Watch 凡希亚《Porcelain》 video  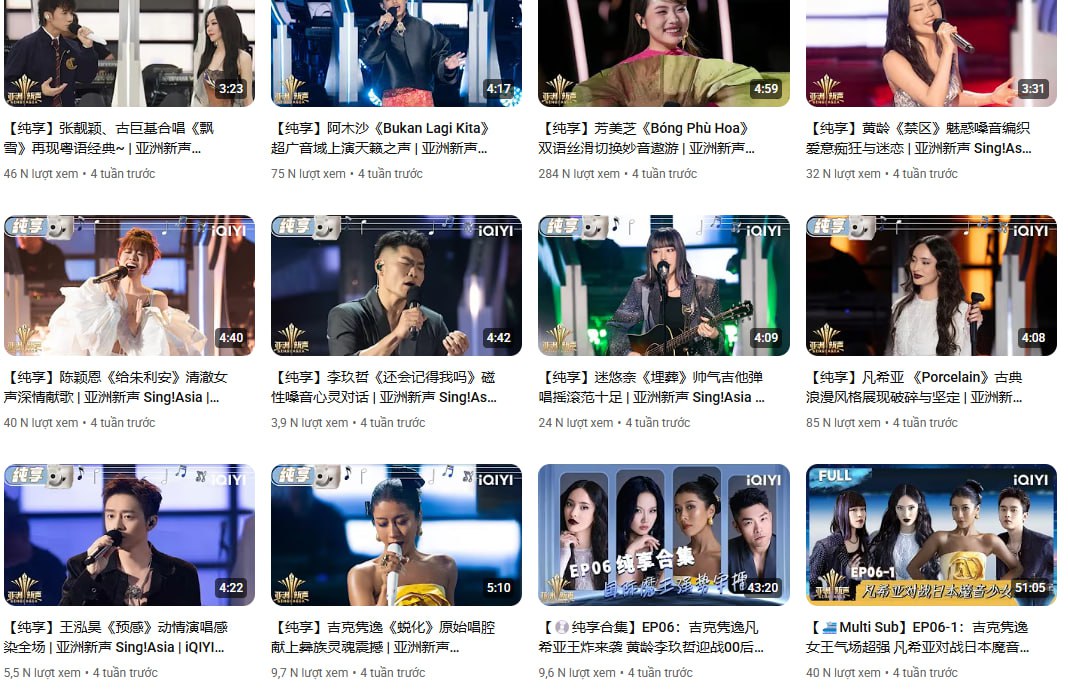[931, 285]
